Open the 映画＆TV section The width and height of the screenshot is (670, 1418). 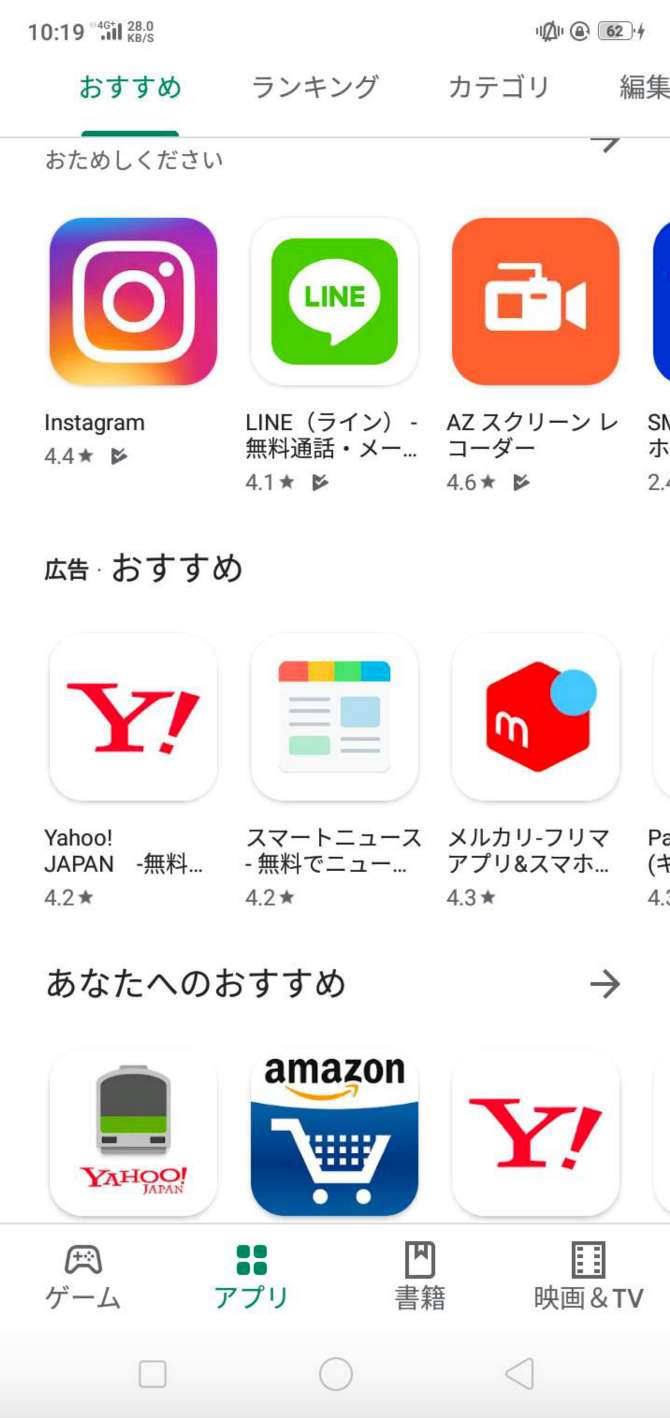click(x=588, y=1276)
